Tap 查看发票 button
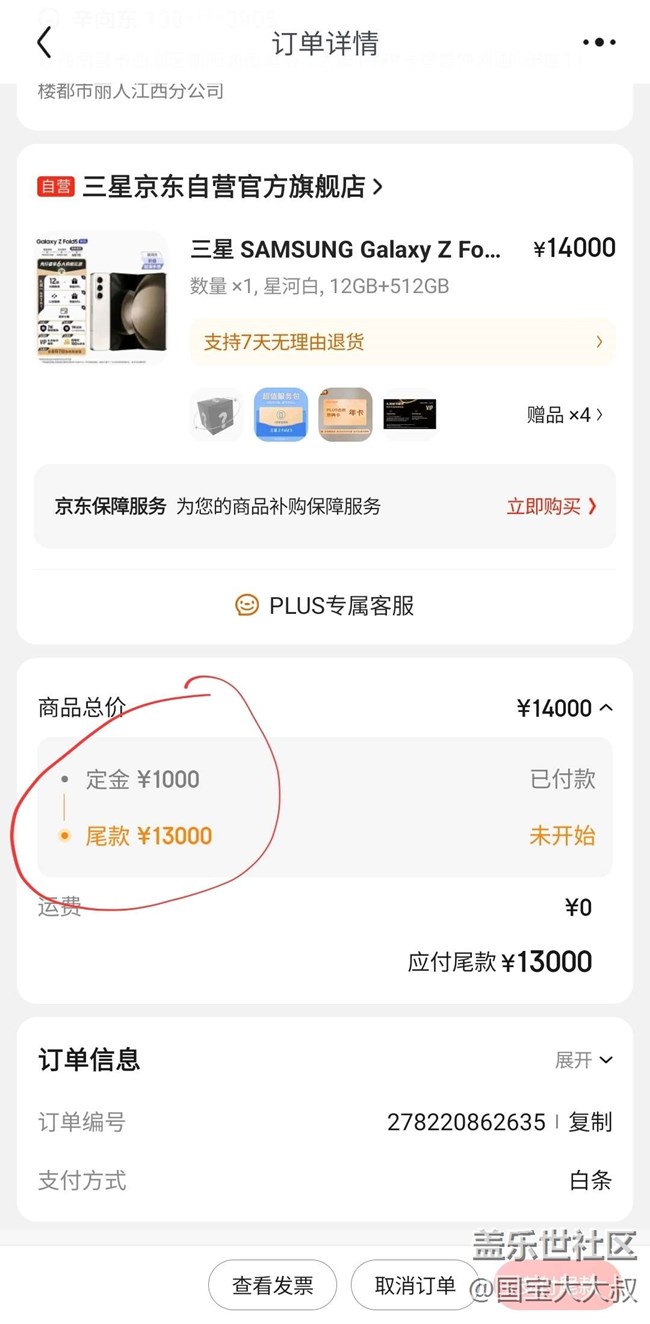The height and width of the screenshot is (1324, 650). click(272, 1285)
